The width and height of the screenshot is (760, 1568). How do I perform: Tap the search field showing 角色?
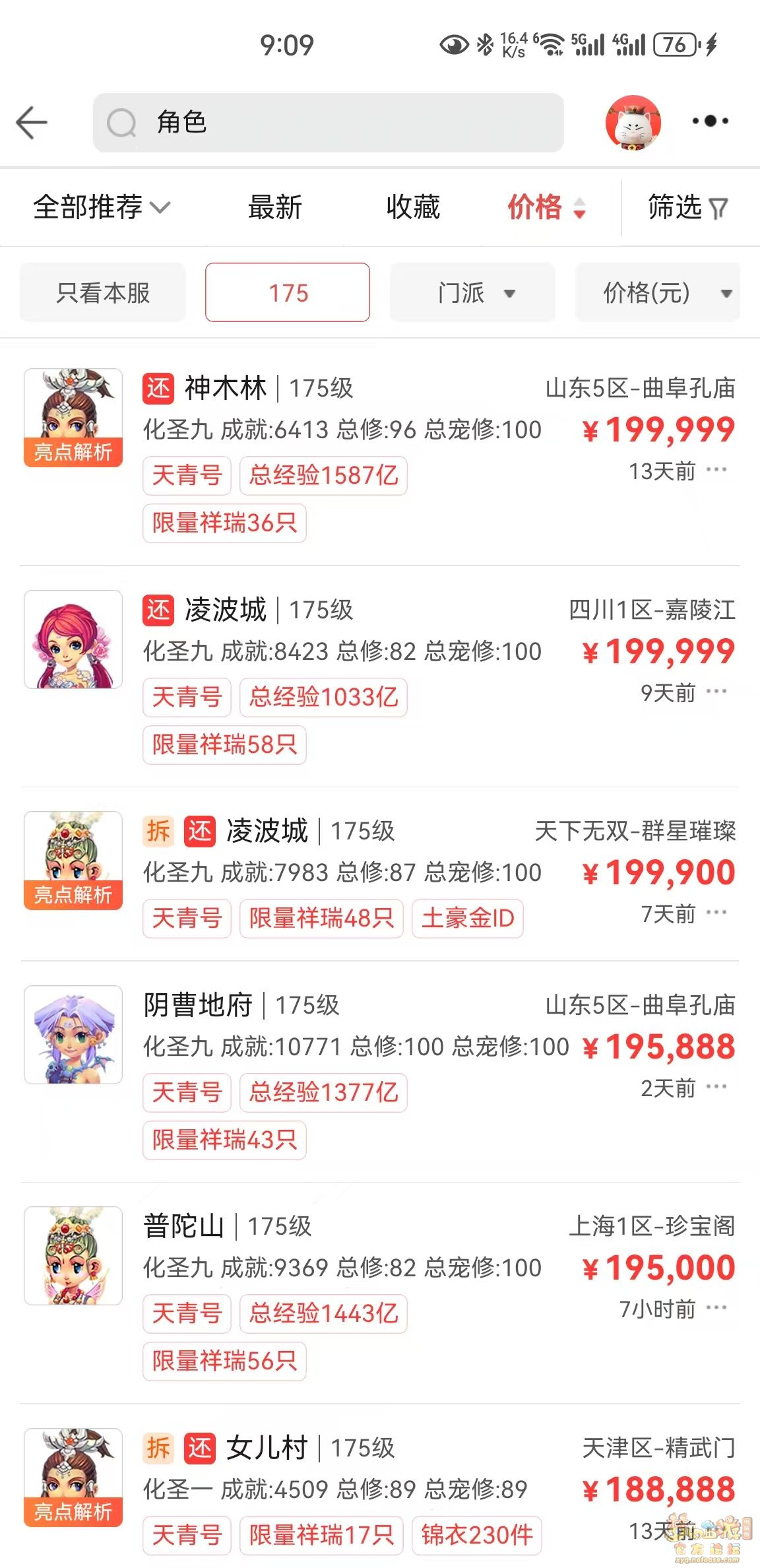tap(328, 123)
